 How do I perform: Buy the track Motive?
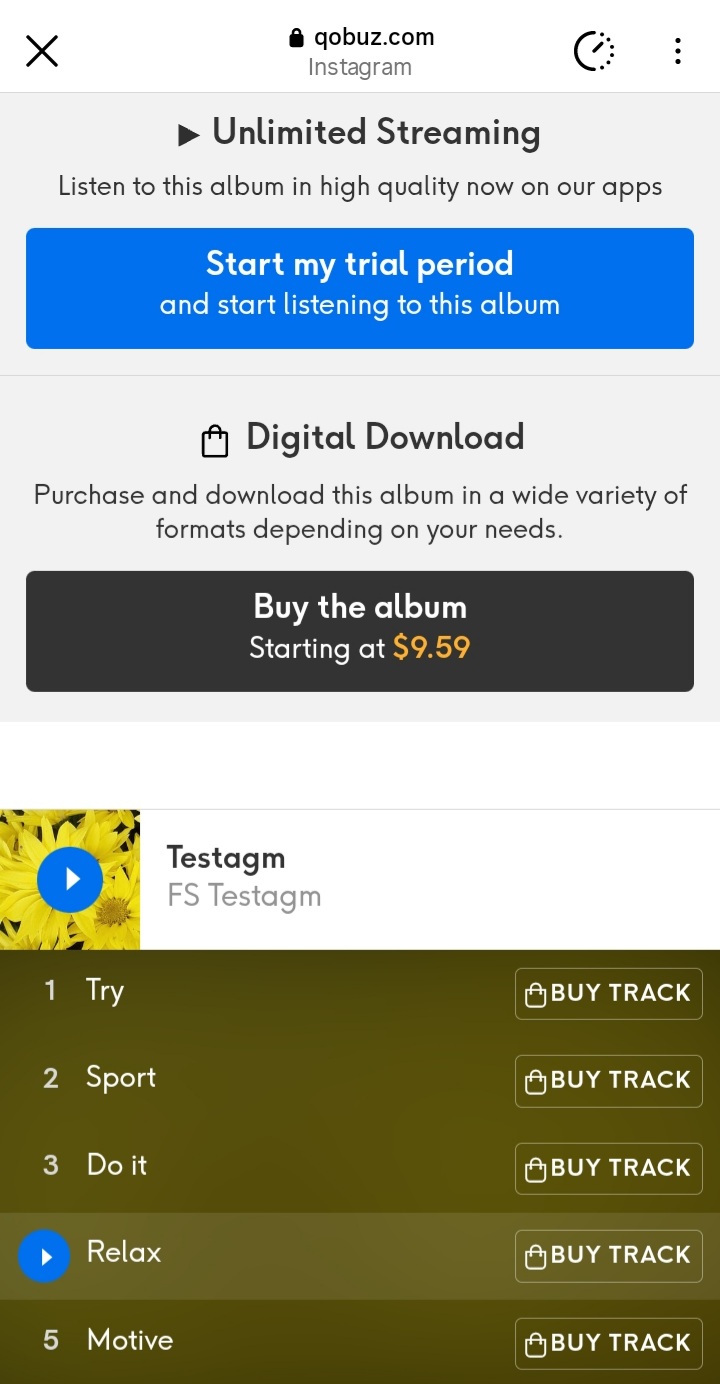pos(608,1343)
